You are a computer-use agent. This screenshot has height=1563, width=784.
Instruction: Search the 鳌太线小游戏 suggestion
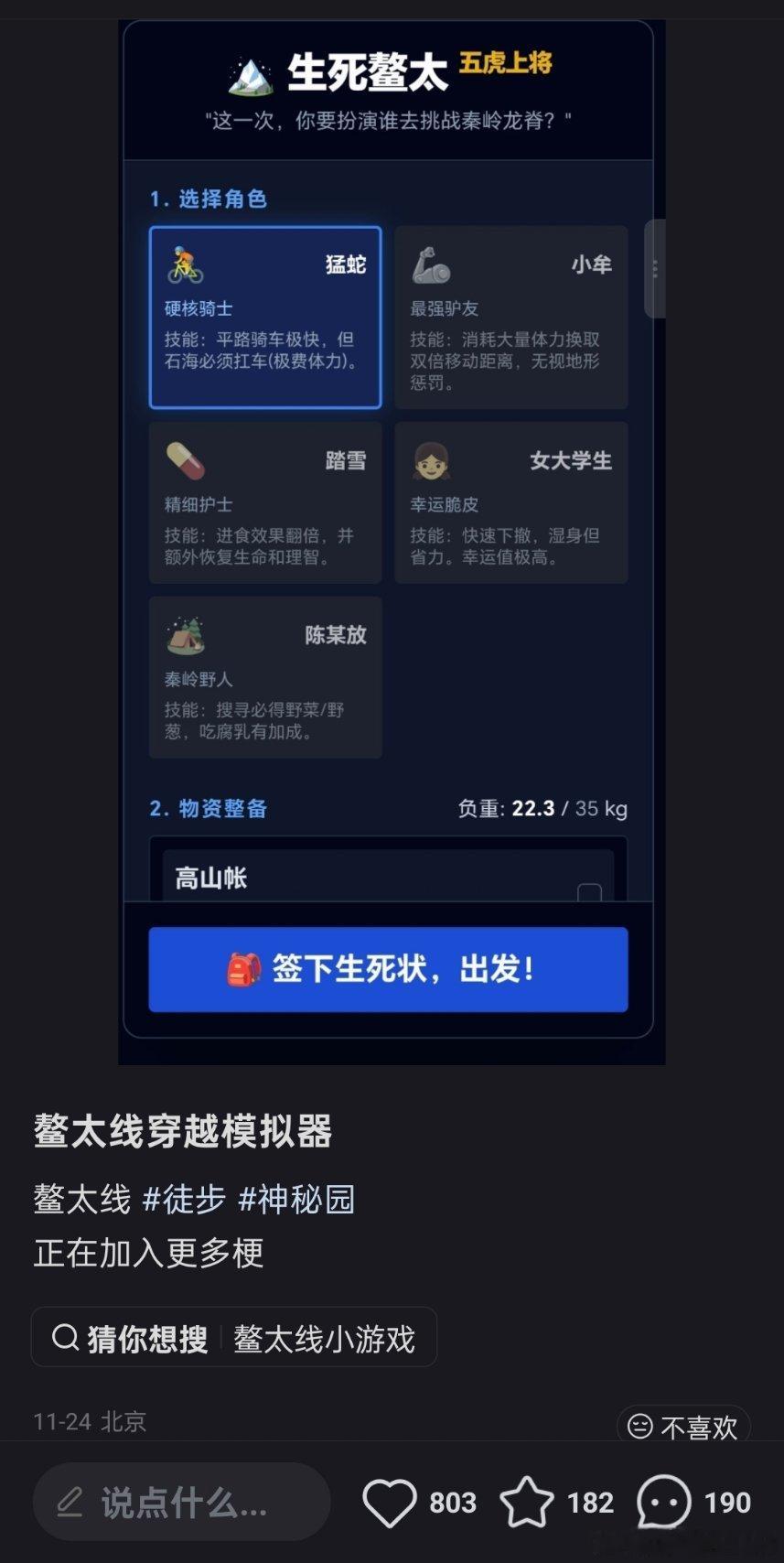(x=325, y=1337)
